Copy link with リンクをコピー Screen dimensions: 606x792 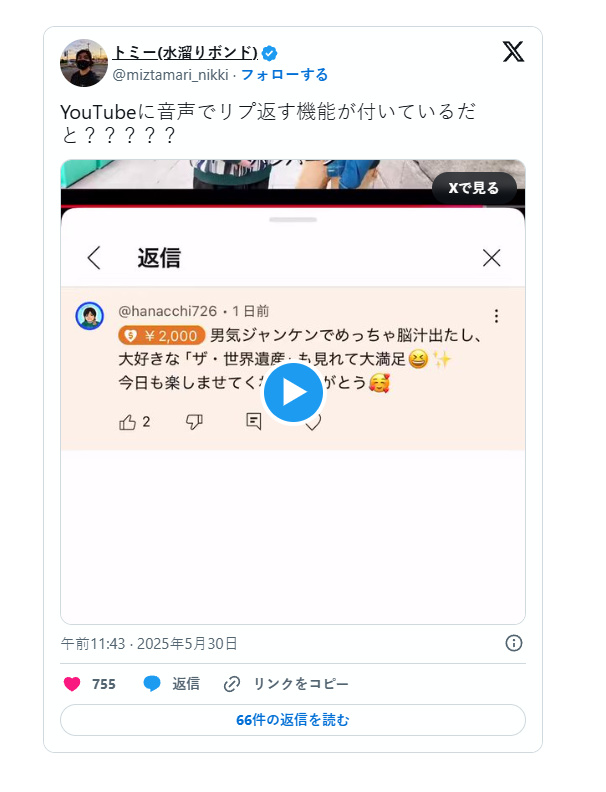pos(287,684)
